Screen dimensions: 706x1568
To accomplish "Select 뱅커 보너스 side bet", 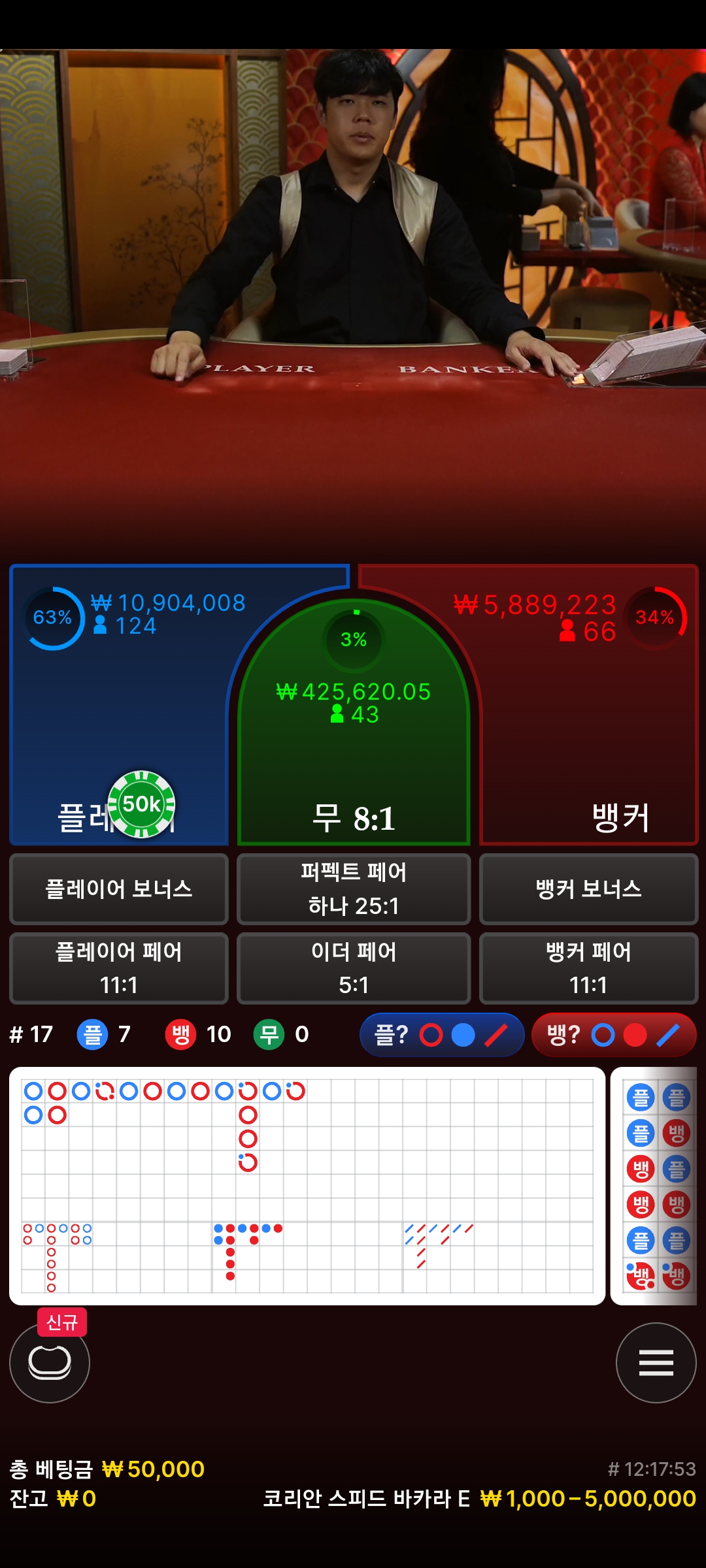I will click(x=588, y=889).
